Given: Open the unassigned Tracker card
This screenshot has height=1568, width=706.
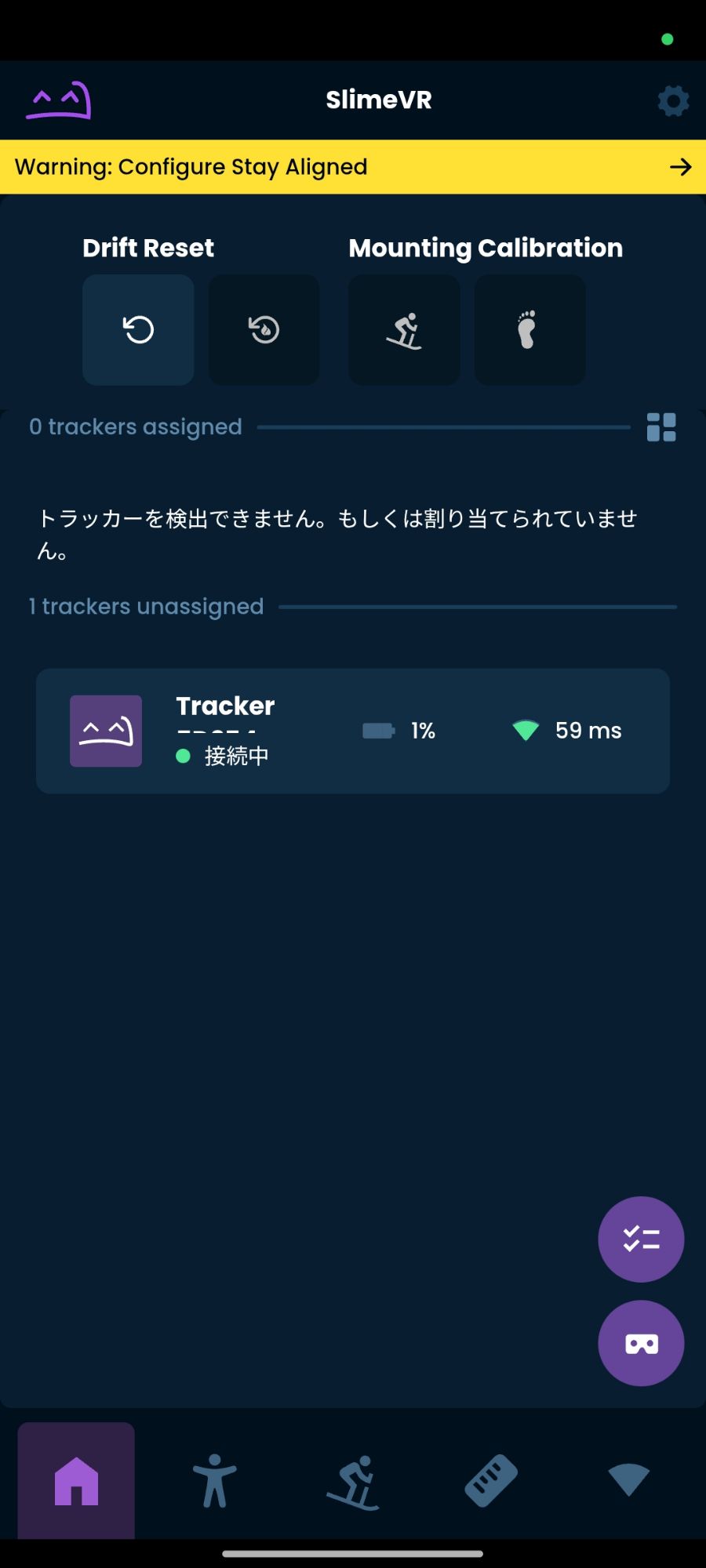Looking at the screenshot, I should pos(353,731).
